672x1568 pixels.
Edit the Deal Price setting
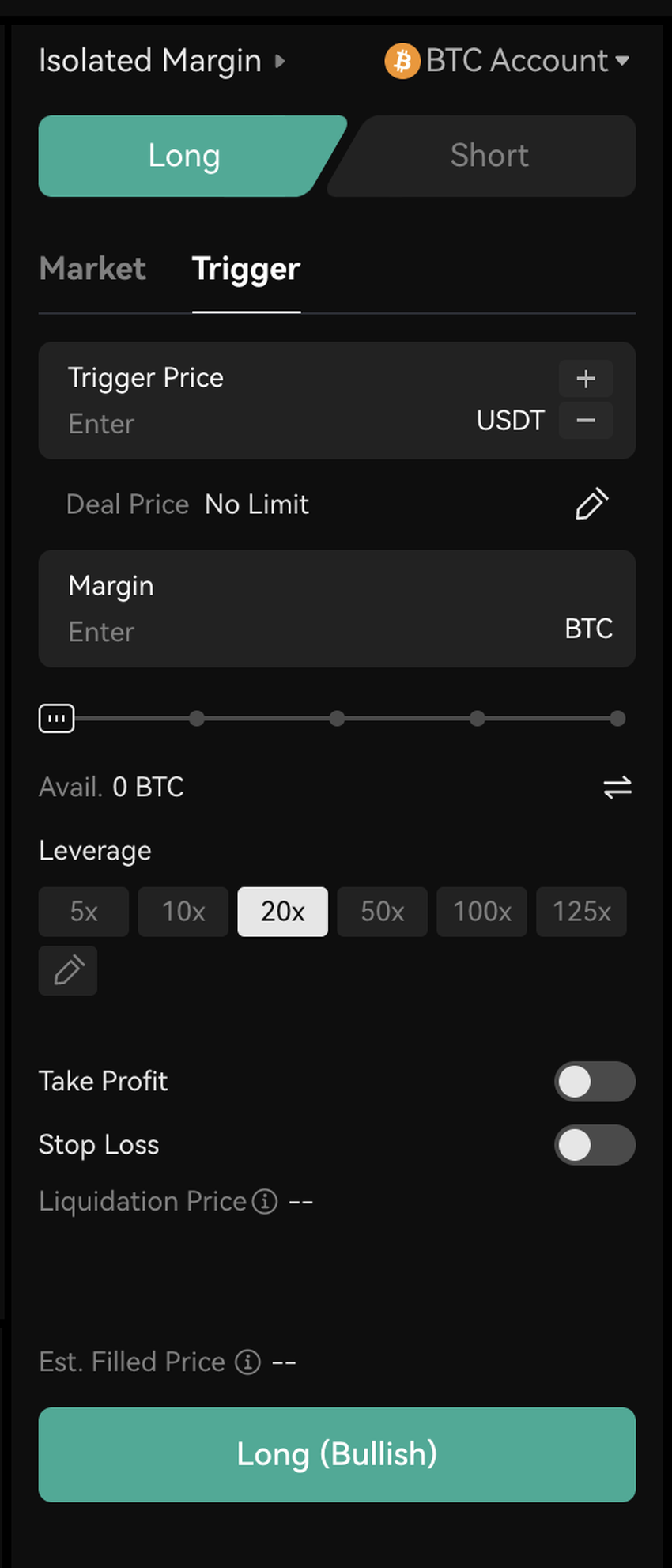[591, 504]
